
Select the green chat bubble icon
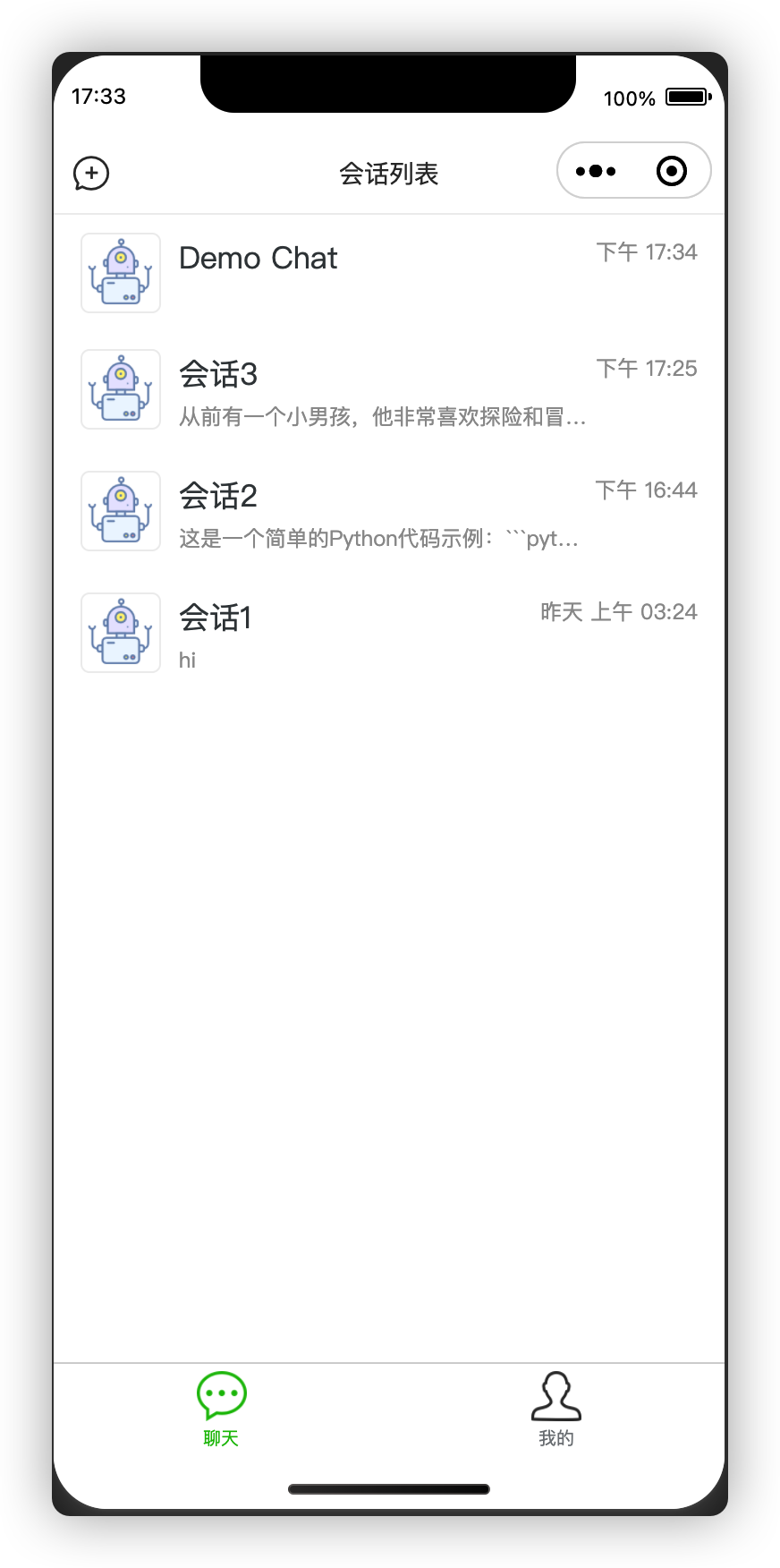point(219,1394)
